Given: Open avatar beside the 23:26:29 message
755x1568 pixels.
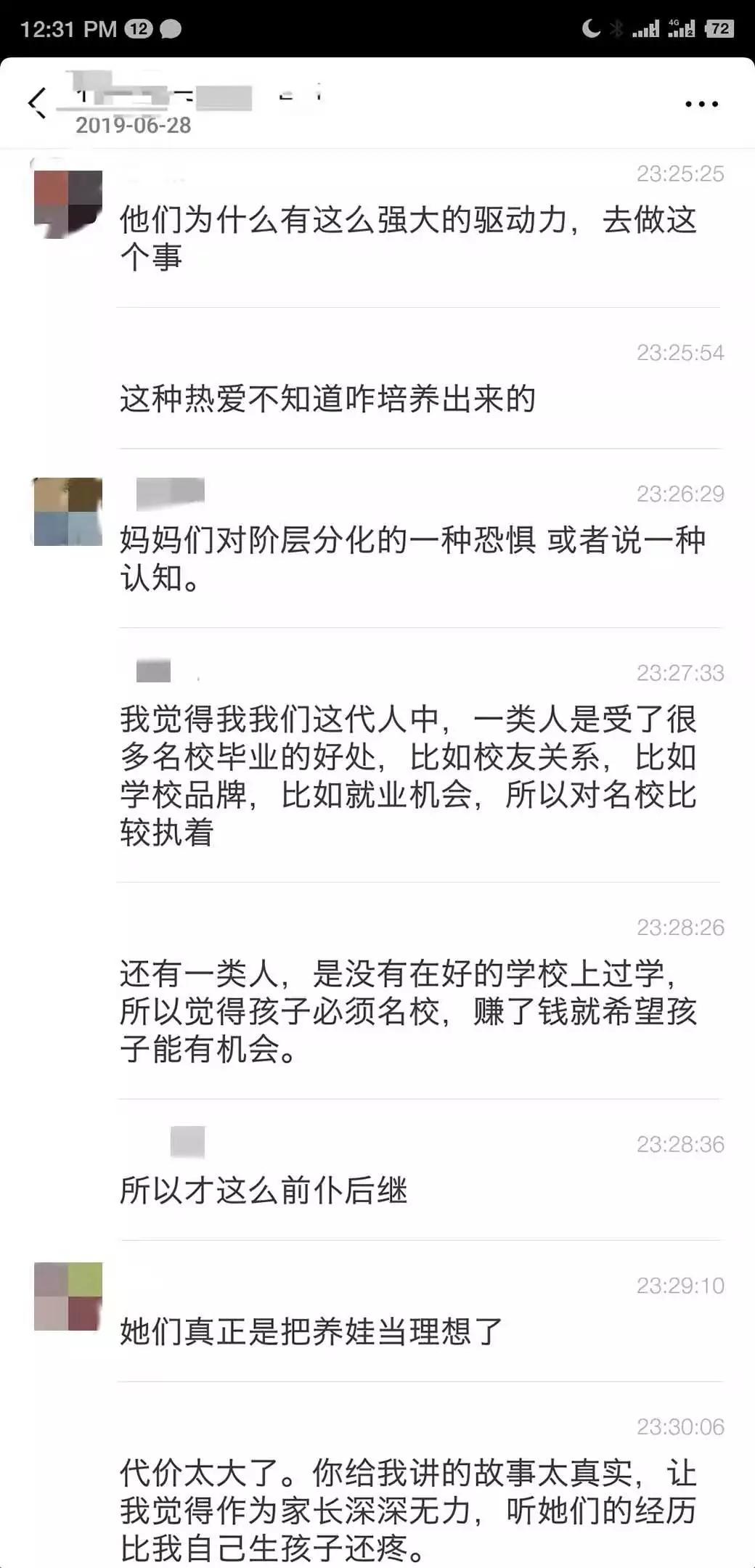Looking at the screenshot, I should point(68,511).
